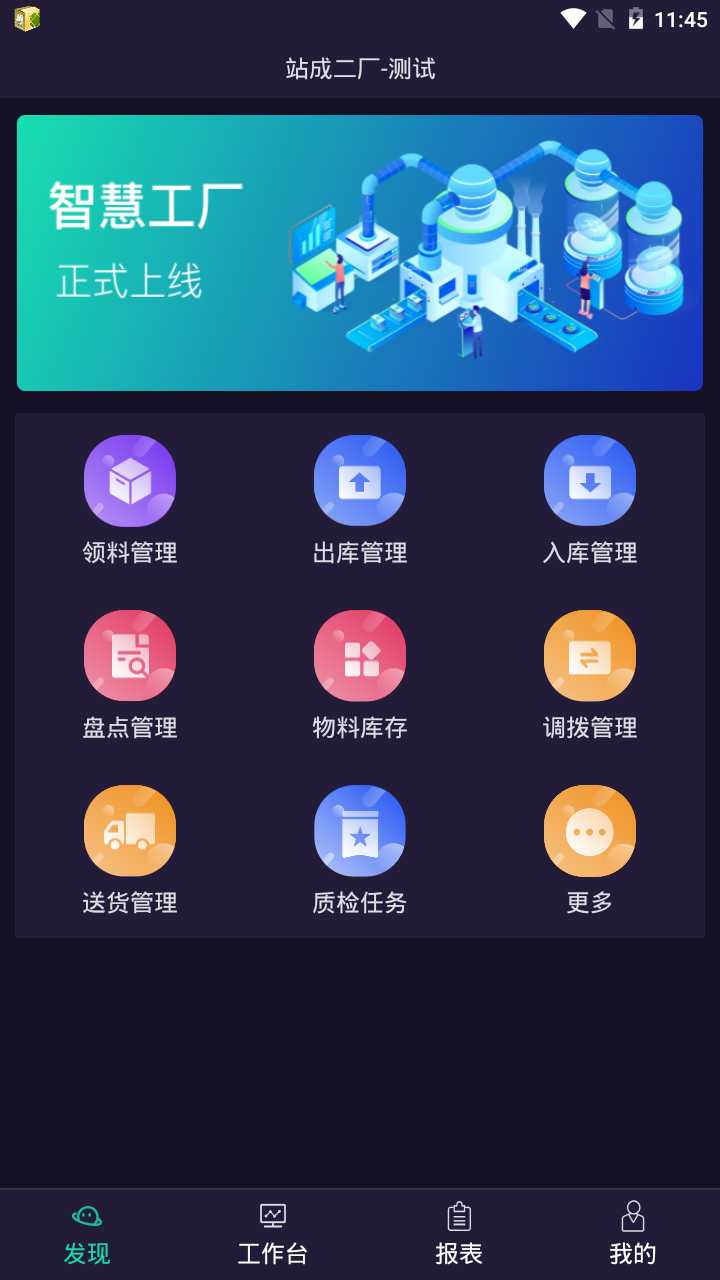Image resolution: width=720 pixels, height=1280 pixels.
Task: Tap the 智慧工厂 promotional banner
Action: 360,252
